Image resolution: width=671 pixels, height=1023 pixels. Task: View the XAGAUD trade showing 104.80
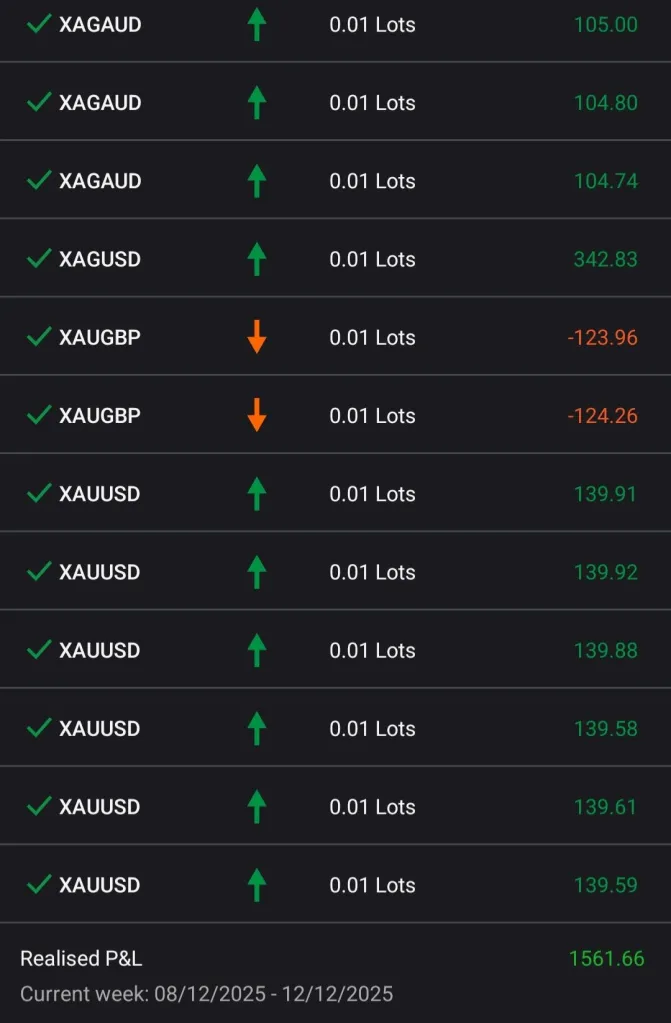pos(335,102)
